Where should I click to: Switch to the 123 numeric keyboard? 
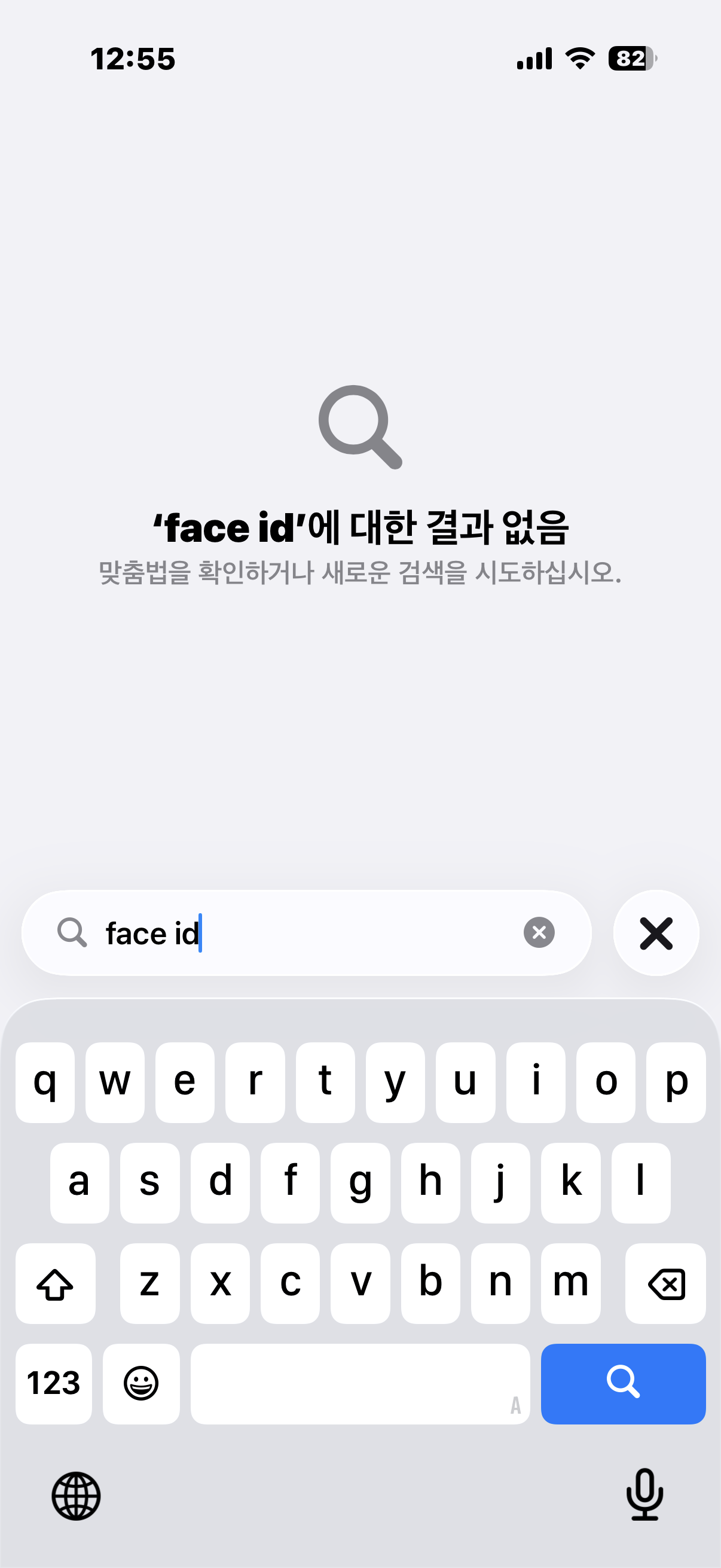pyautogui.click(x=54, y=1383)
